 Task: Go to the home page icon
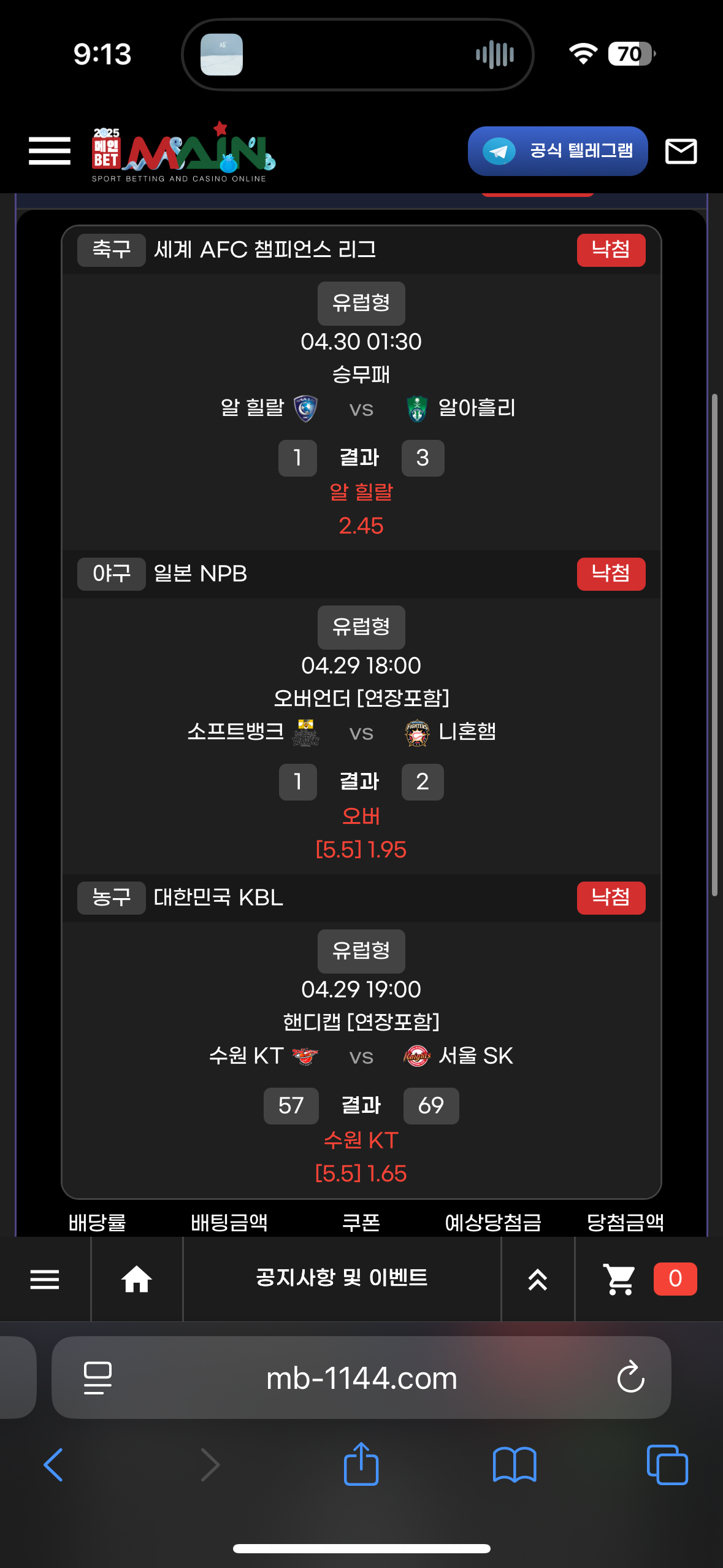pyautogui.click(x=137, y=1279)
